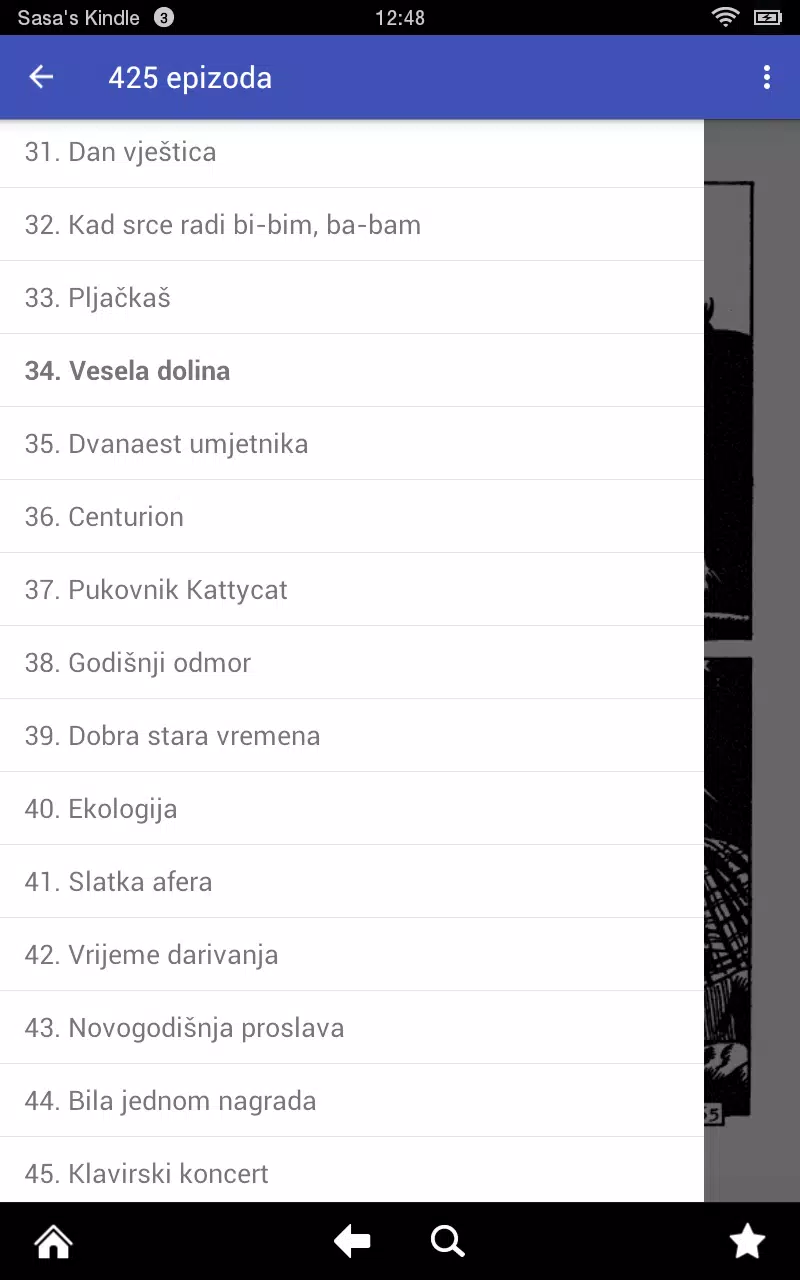The image size is (800, 1280).
Task: Tap the search icon in bottom bar
Action: [447, 1242]
